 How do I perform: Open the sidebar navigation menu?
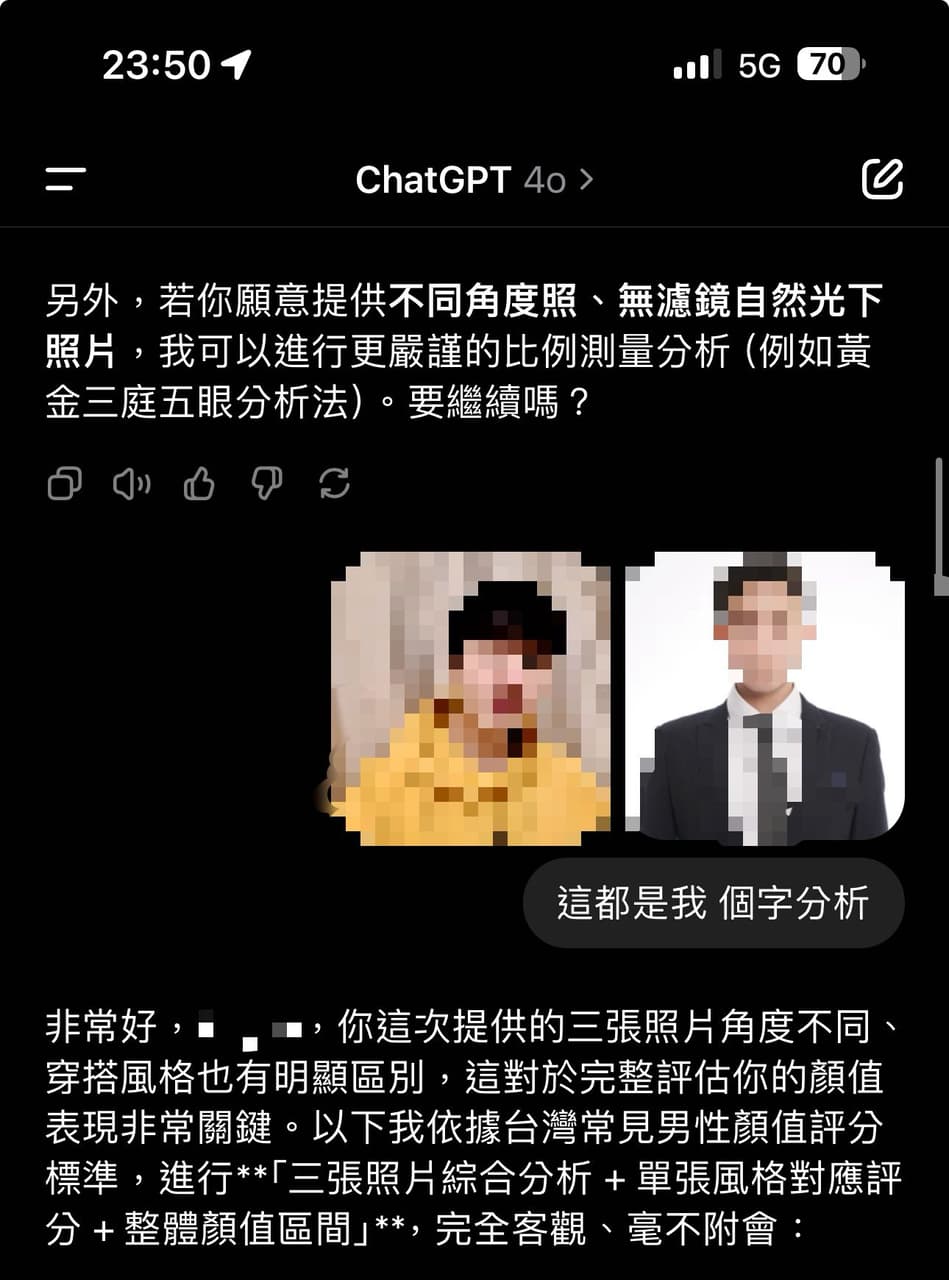tap(64, 180)
